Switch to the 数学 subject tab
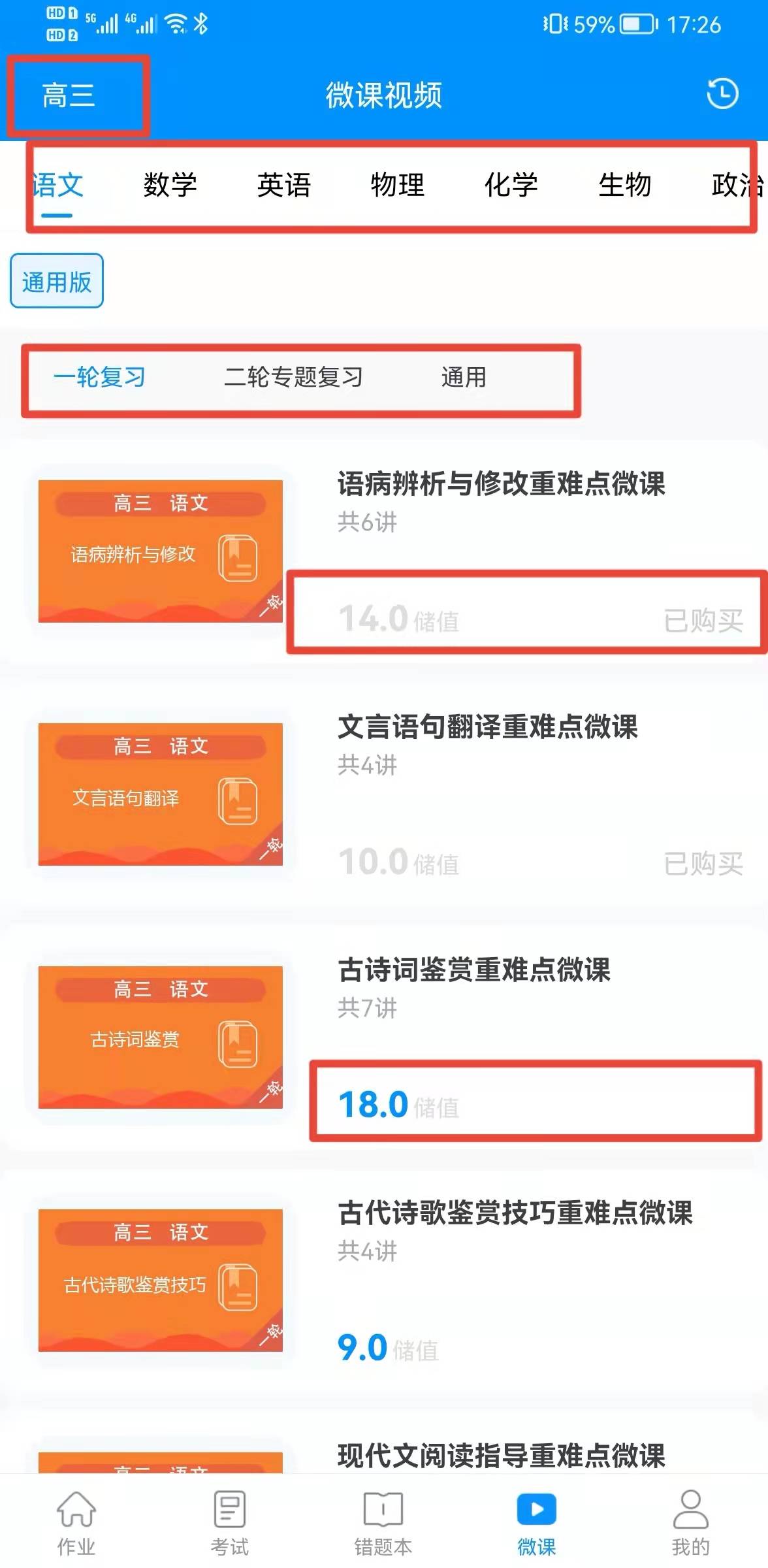 pos(170,185)
